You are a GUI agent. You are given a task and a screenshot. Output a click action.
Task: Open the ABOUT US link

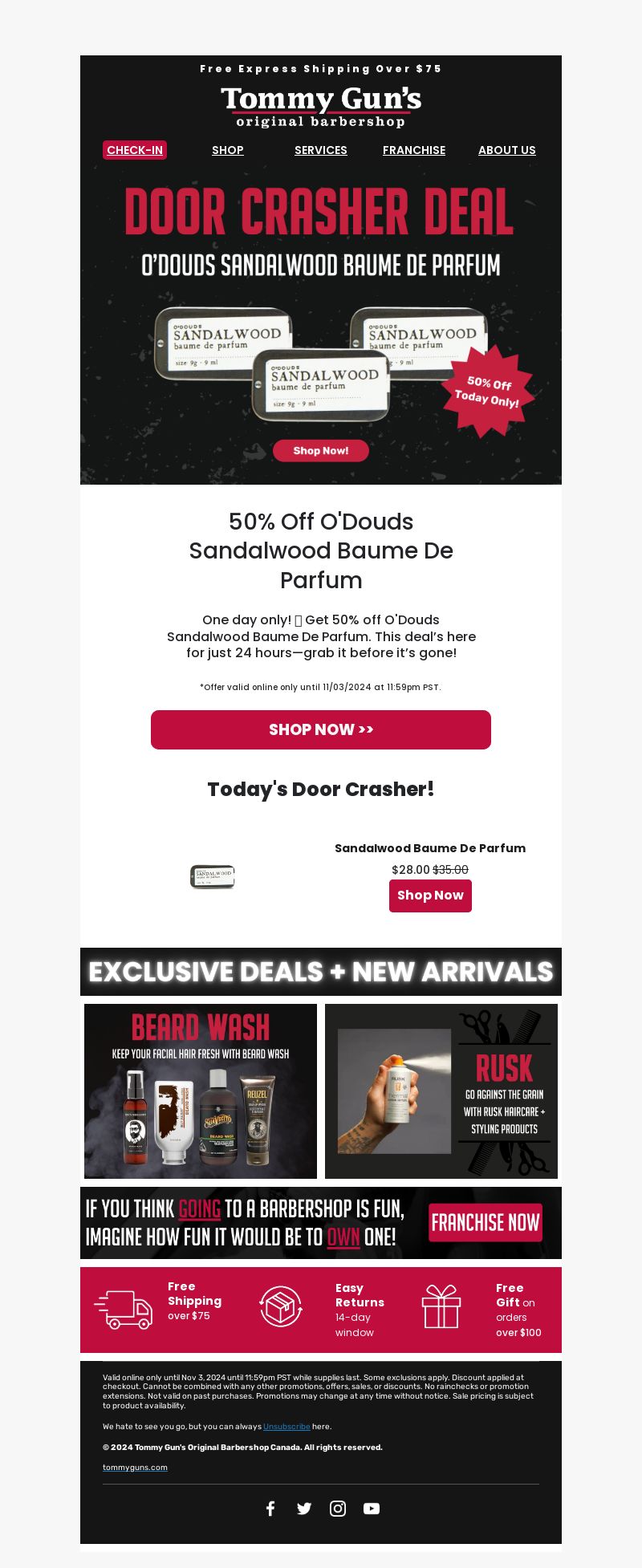[x=507, y=150]
